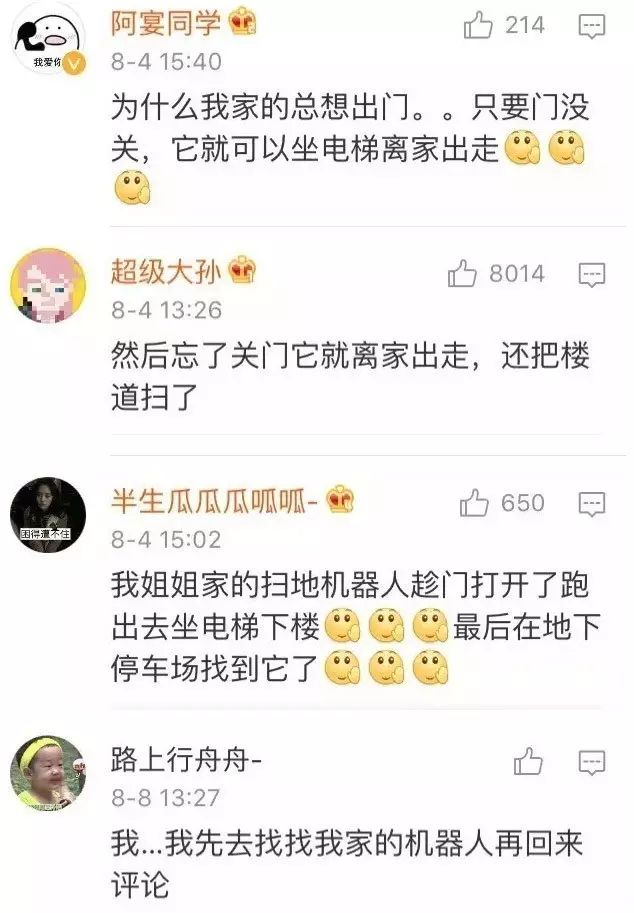Like 路上行舟舟-'s comment

coord(528,763)
